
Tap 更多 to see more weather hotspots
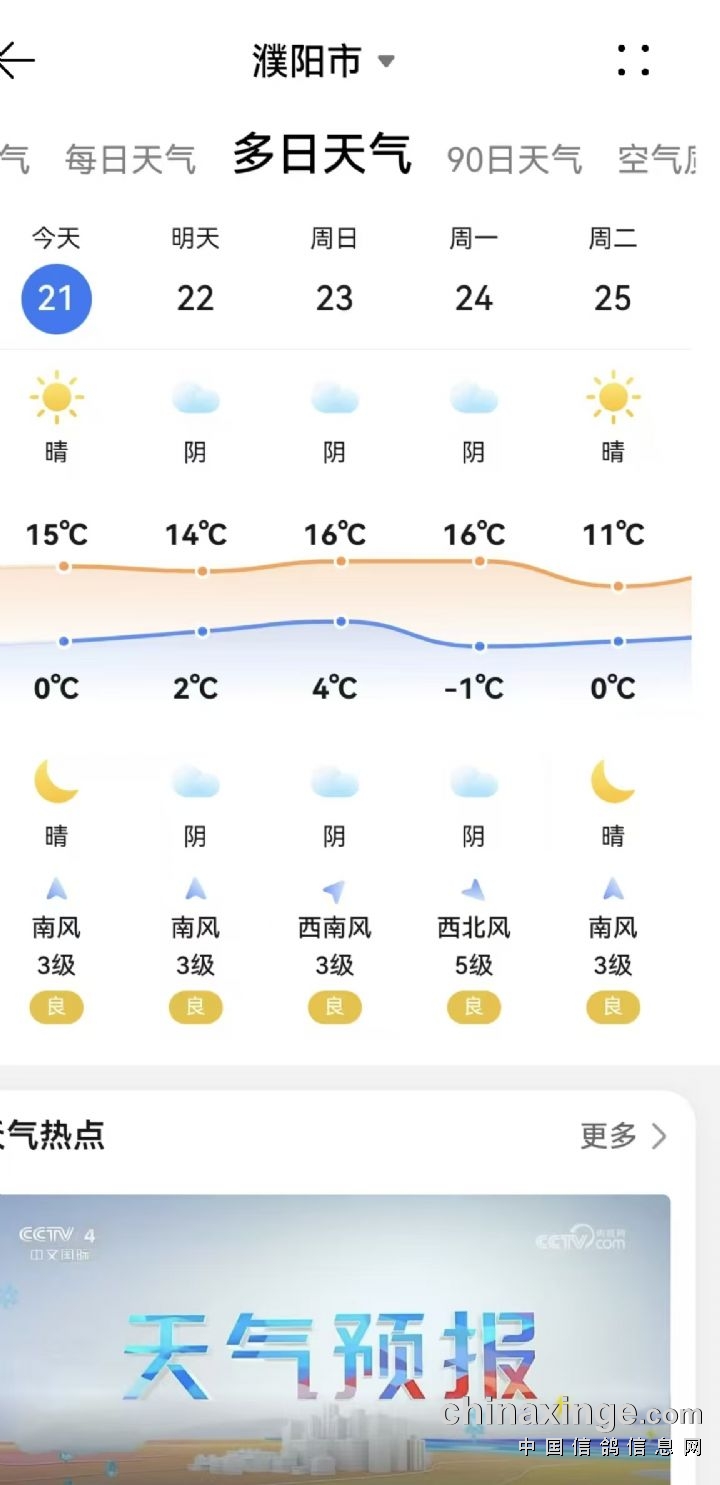coord(622,1136)
